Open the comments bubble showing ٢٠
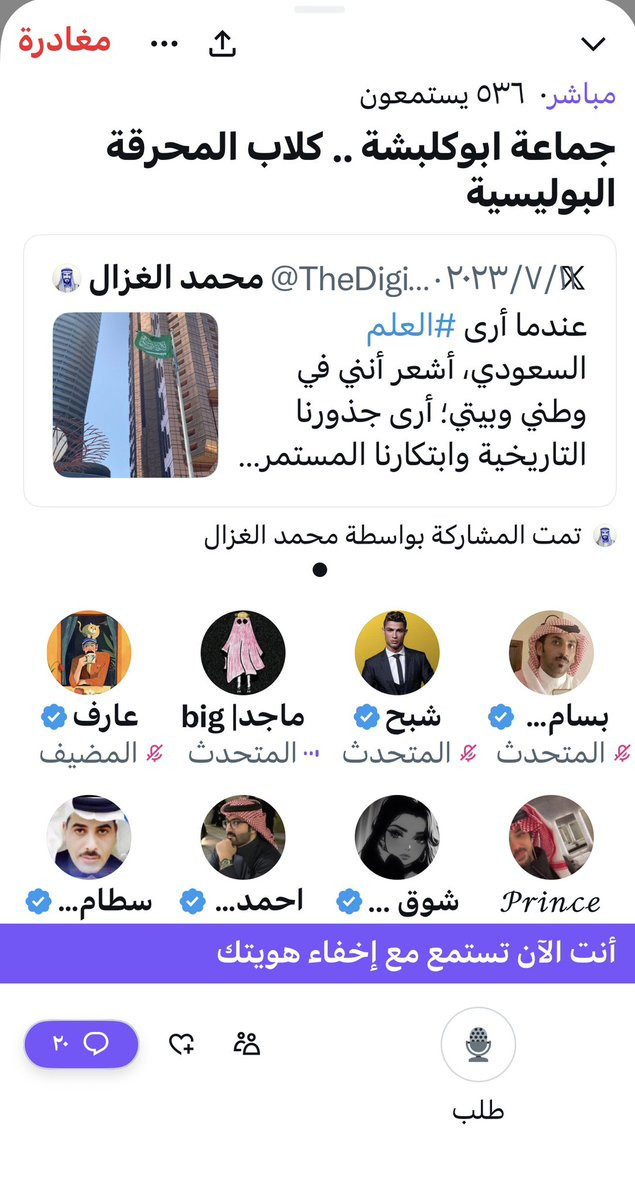 pyautogui.click(x=80, y=1044)
